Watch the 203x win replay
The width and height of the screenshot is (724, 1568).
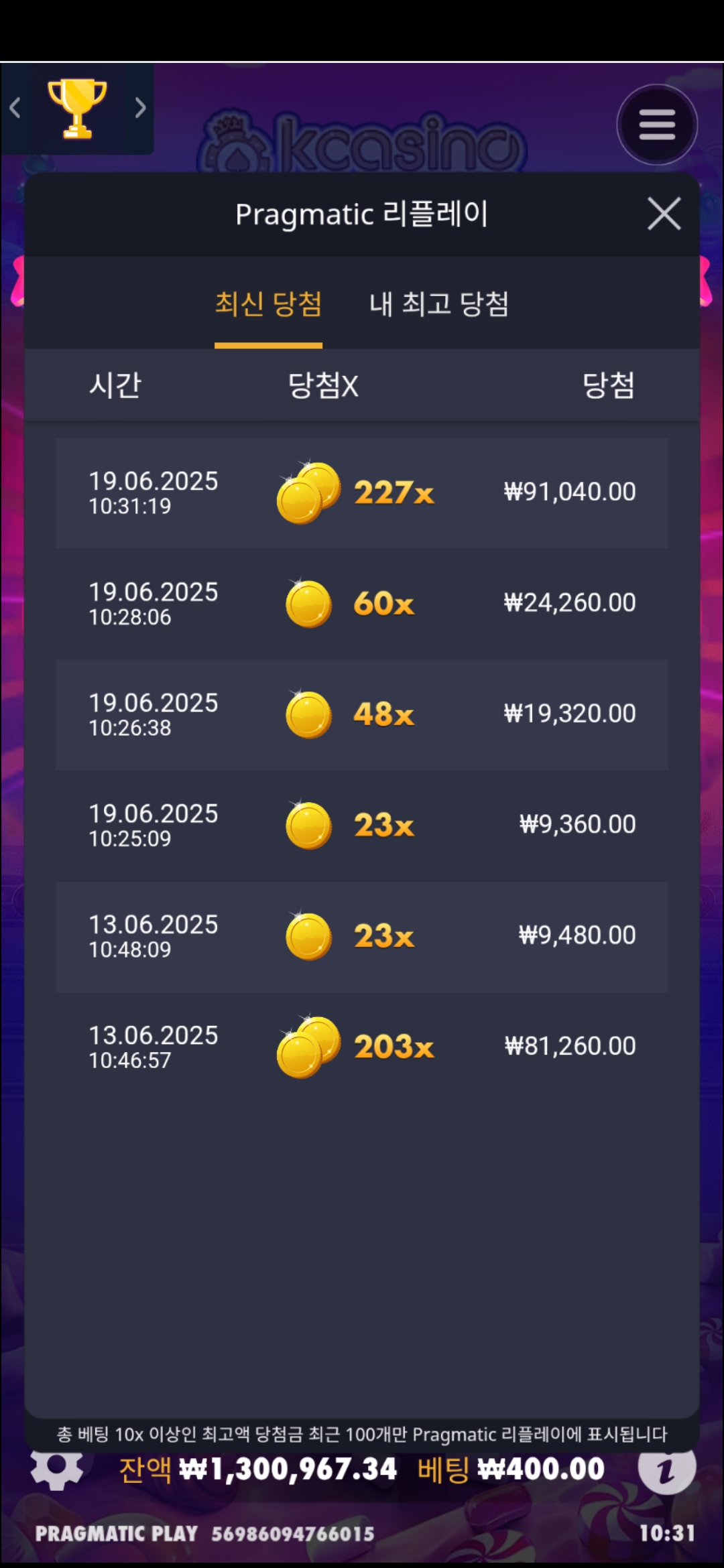pyautogui.click(x=362, y=1047)
